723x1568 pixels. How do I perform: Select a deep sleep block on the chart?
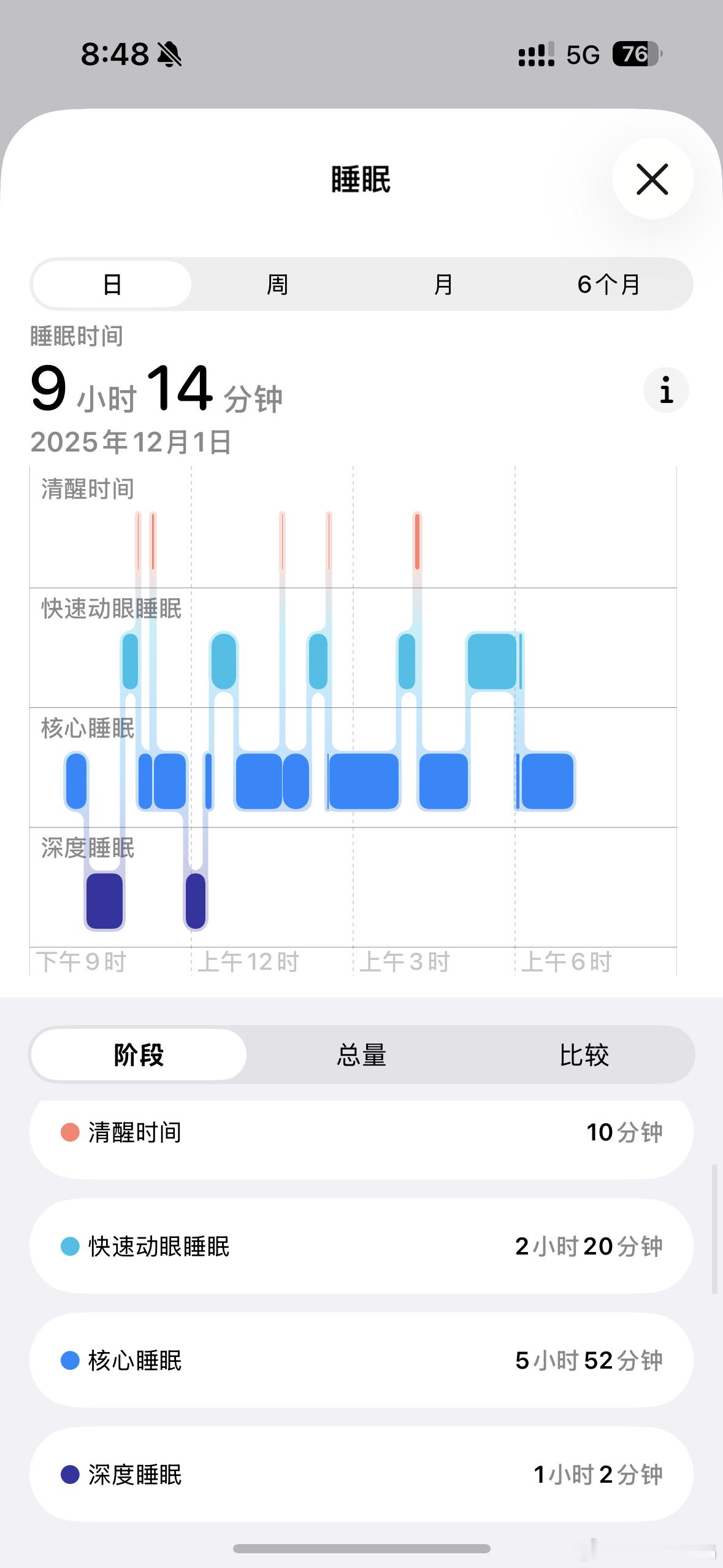click(x=105, y=902)
